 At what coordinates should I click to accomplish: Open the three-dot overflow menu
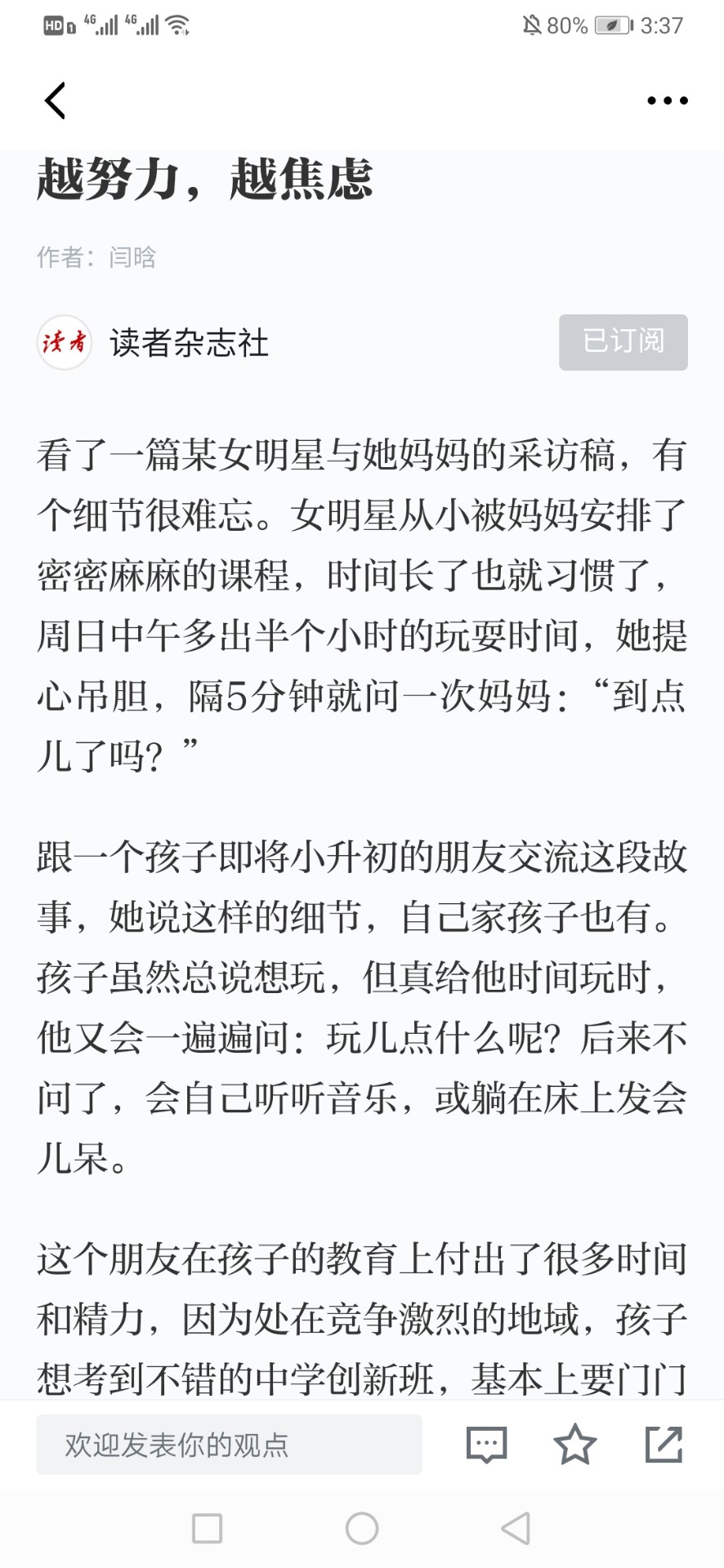pyautogui.click(x=667, y=101)
